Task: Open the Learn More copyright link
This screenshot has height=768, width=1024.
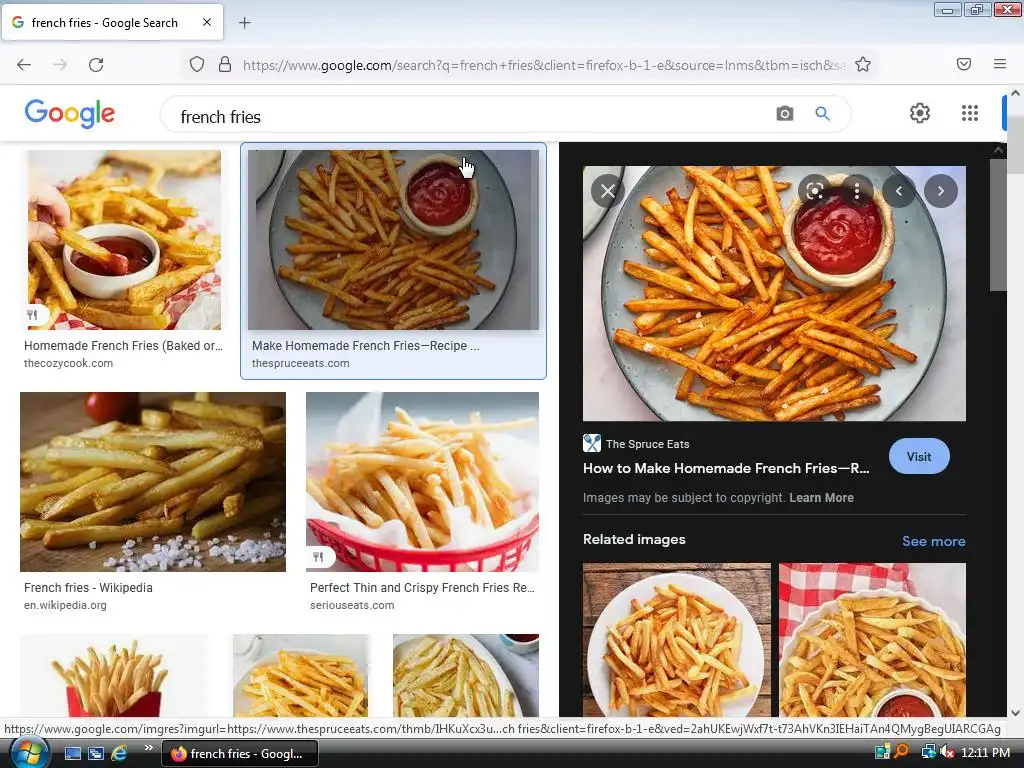Action: point(821,498)
